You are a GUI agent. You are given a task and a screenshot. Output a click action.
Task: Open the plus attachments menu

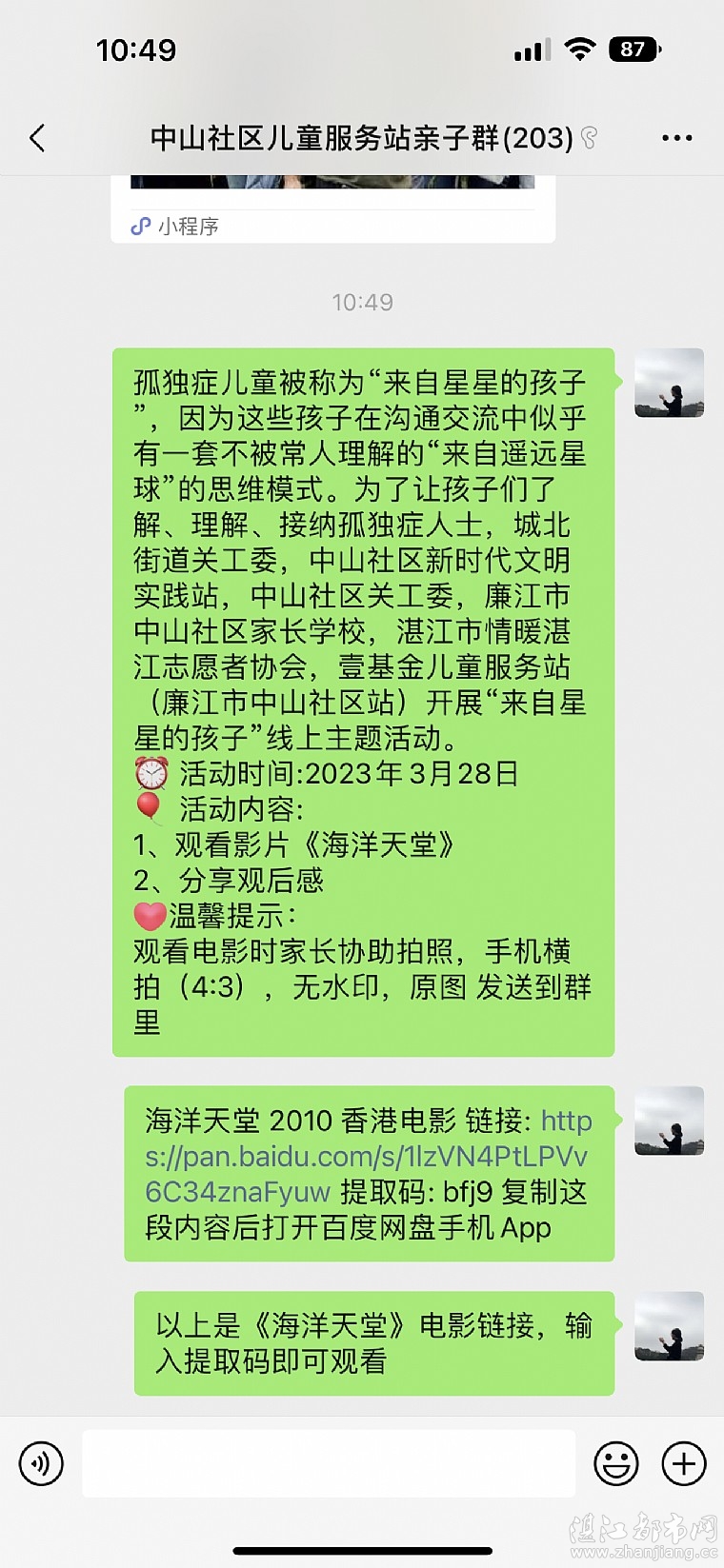(683, 1463)
